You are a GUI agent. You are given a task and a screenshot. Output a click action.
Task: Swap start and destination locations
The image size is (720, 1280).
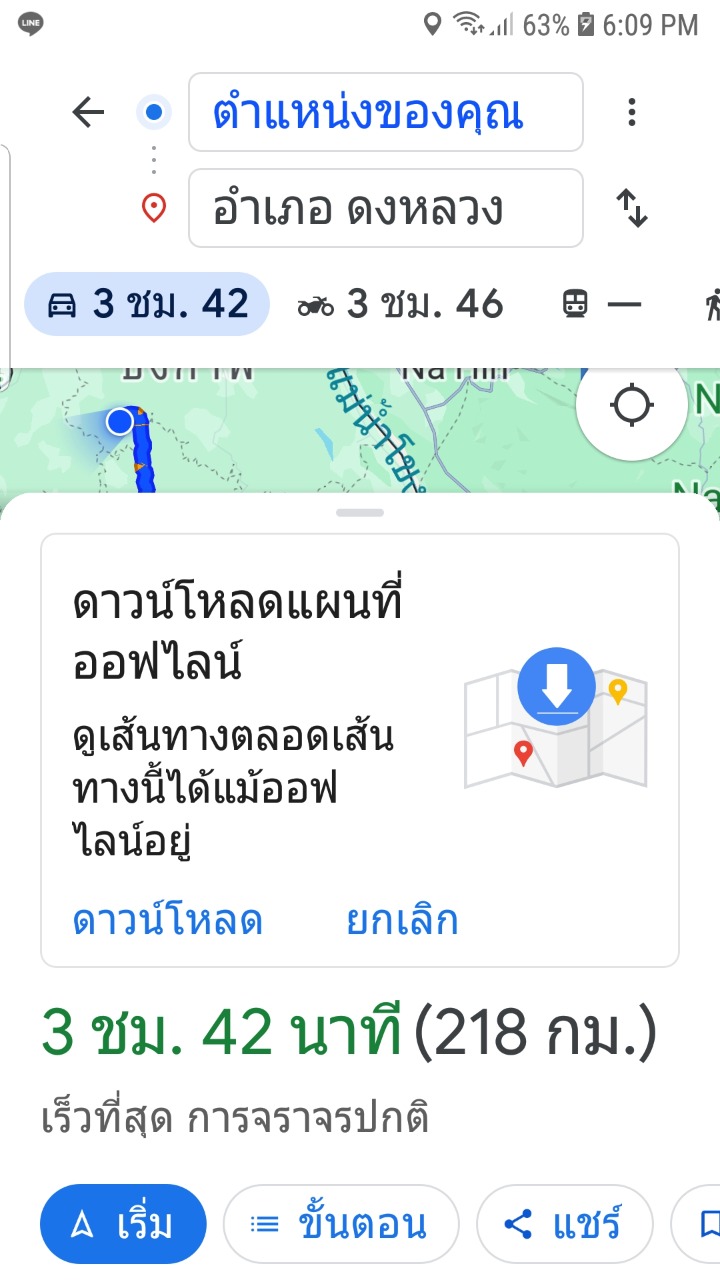[631, 208]
